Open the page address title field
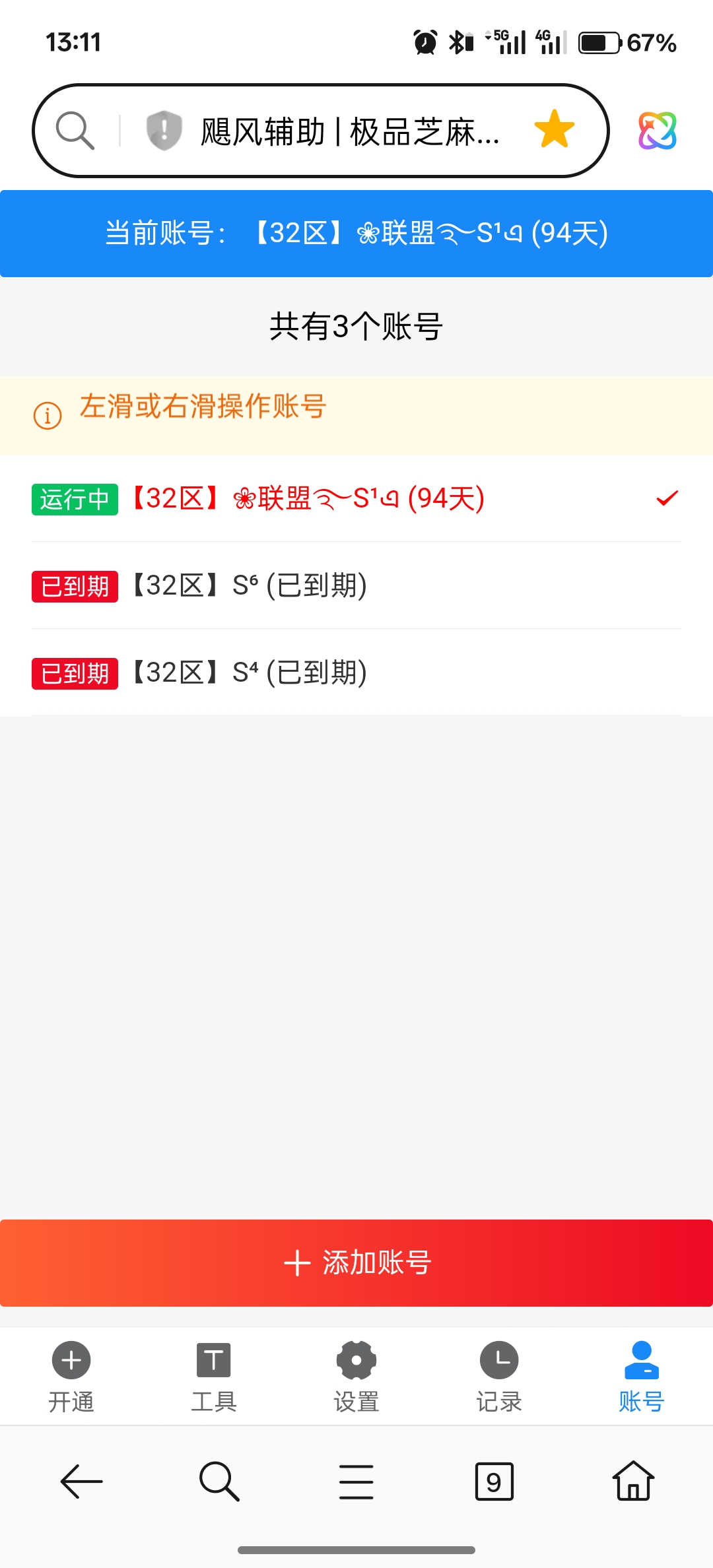This screenshot has height=1568, width=713. [350, 131]
